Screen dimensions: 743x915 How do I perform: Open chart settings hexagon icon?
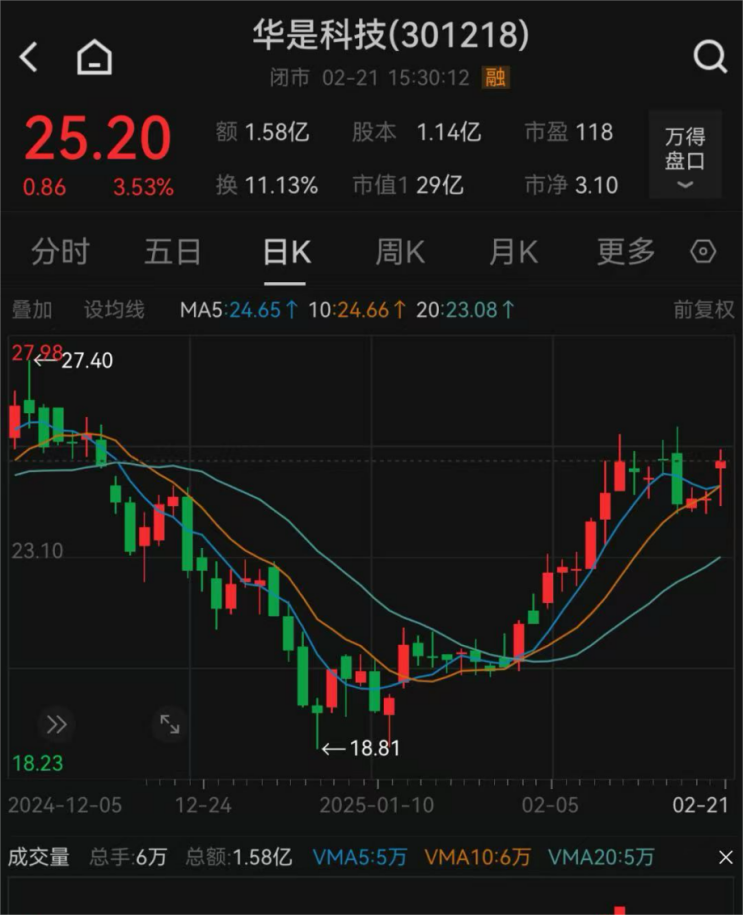pyautogui.click(x=704, y=252)
